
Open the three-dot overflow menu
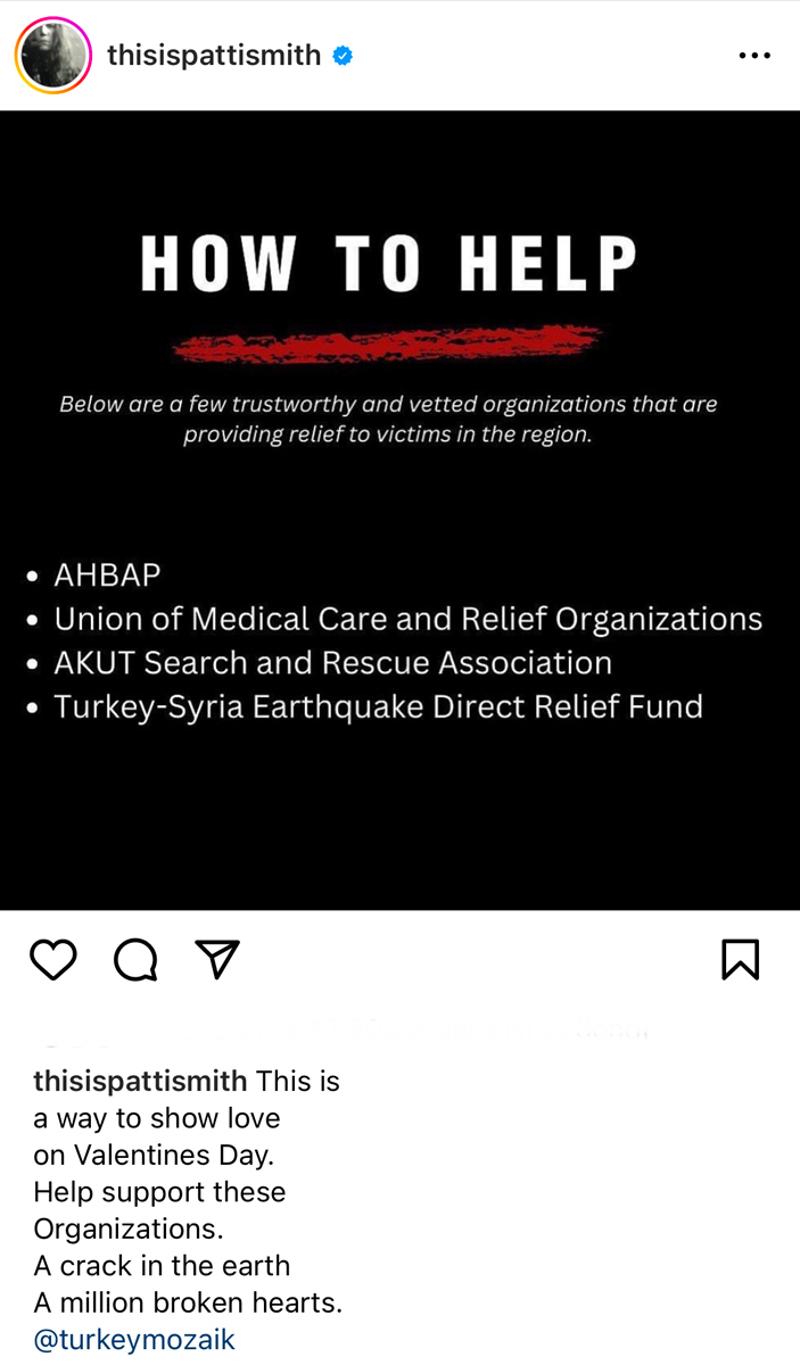754,56
